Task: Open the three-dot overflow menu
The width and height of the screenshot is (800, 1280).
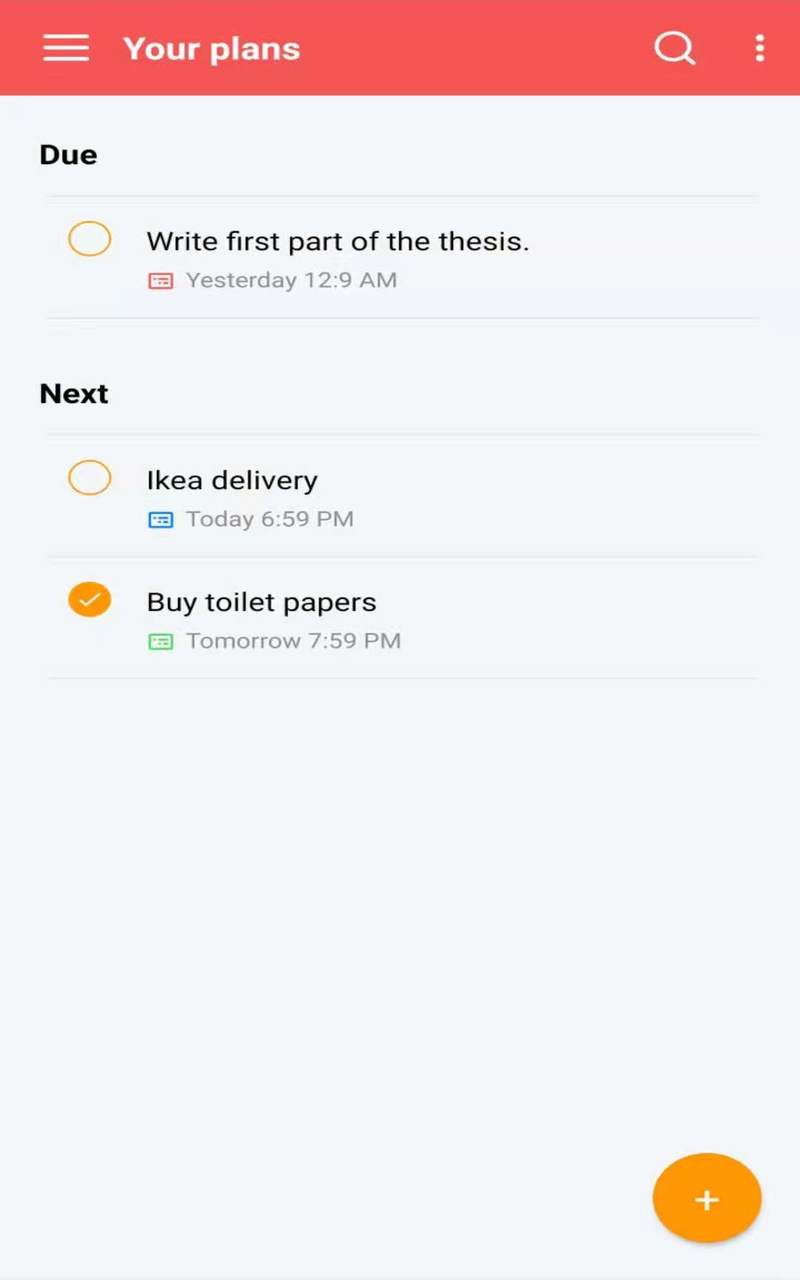Action: pos(760,47)
